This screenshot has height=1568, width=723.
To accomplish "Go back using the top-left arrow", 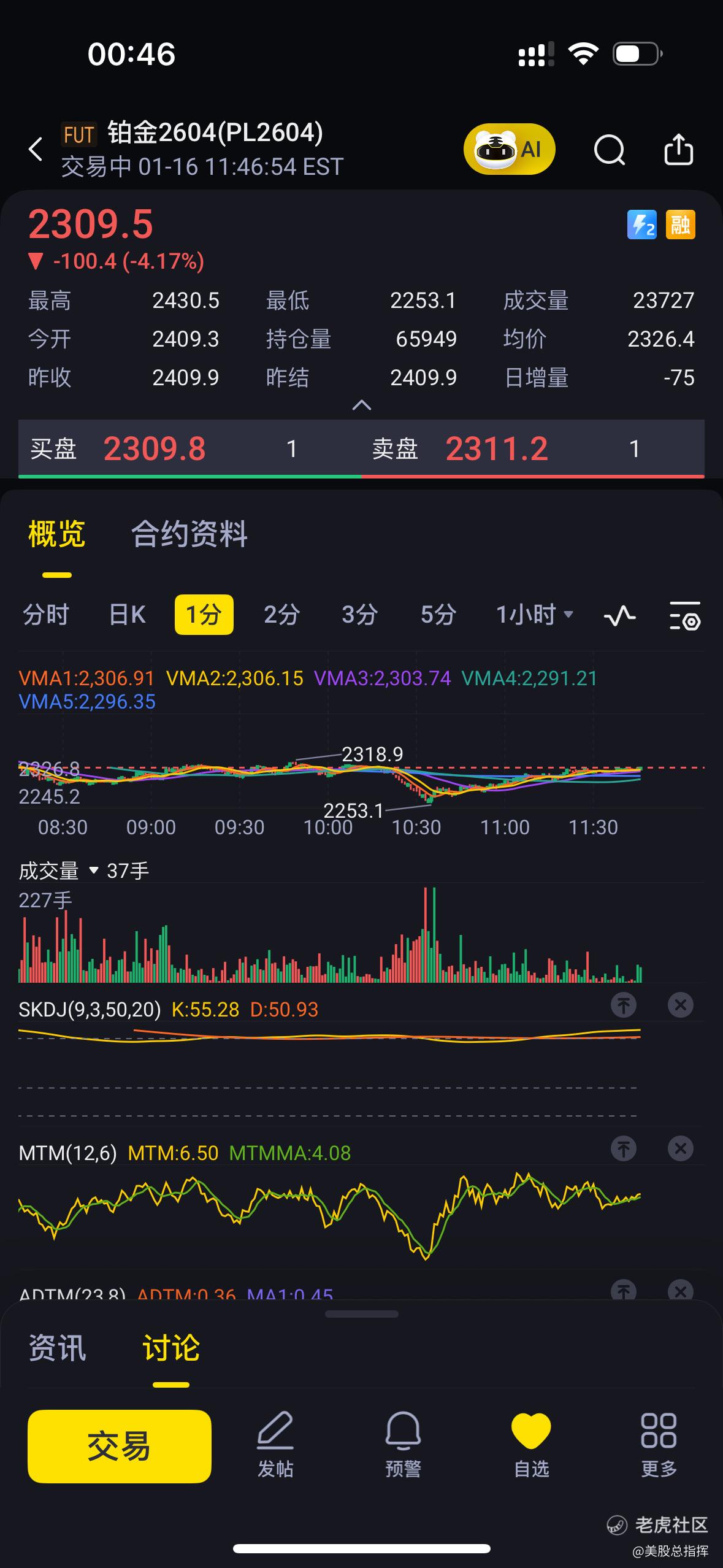I will click(x=36, y=149).
